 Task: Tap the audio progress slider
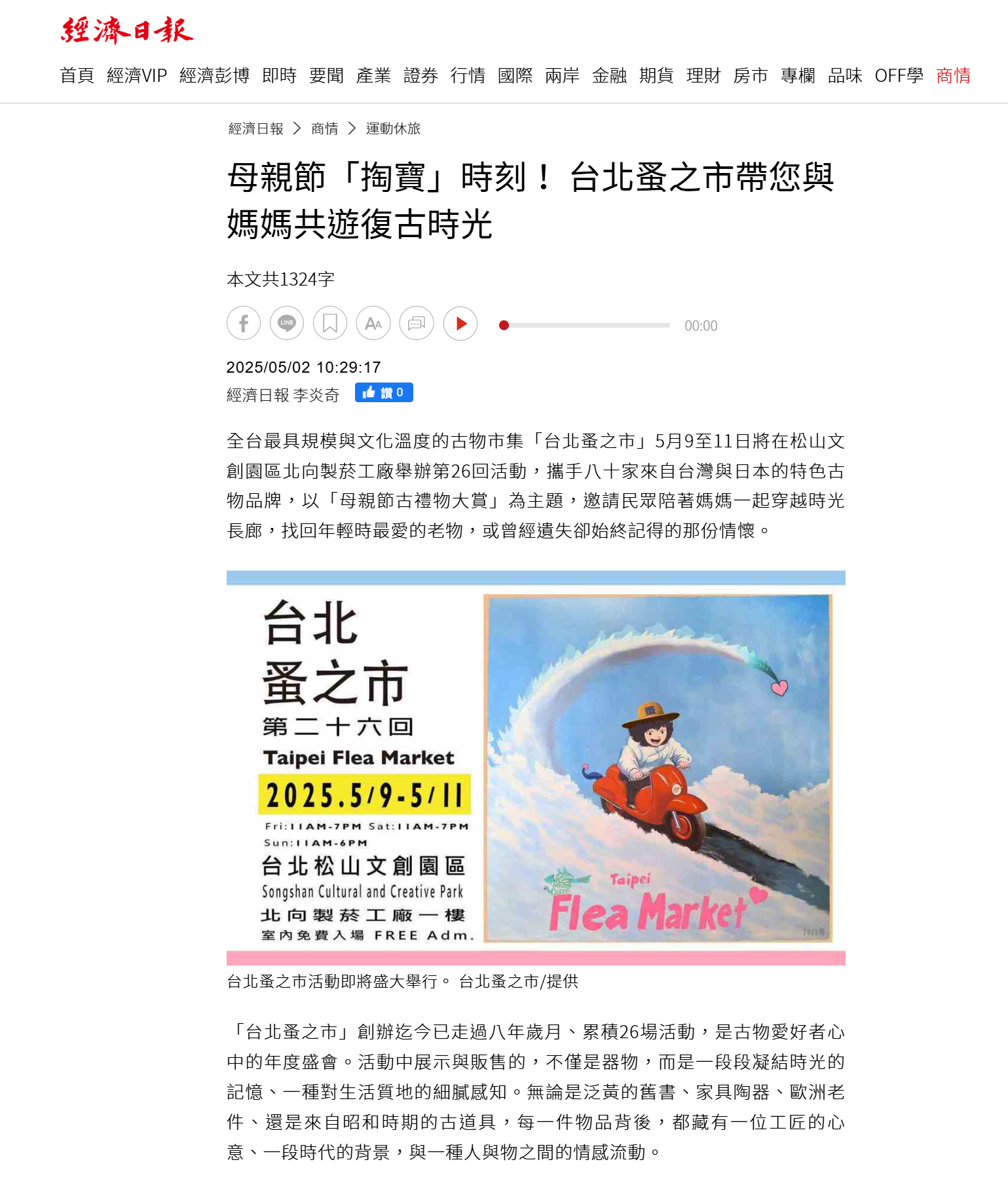(x=586, y=325)
